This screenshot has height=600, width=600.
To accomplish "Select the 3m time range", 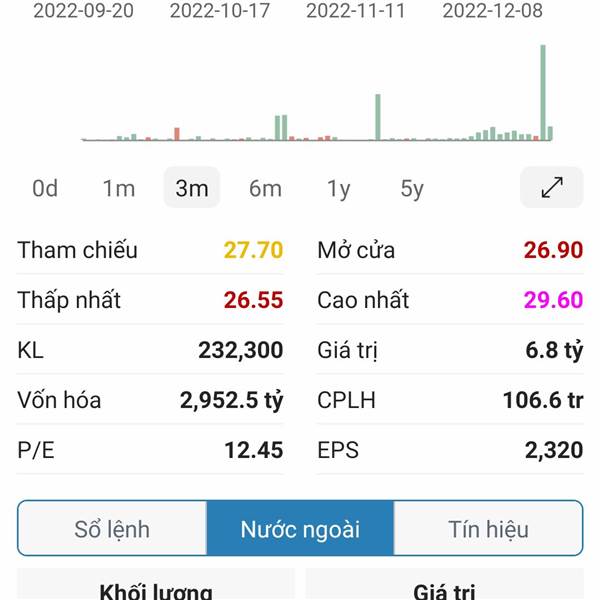I will coord(191,188).
